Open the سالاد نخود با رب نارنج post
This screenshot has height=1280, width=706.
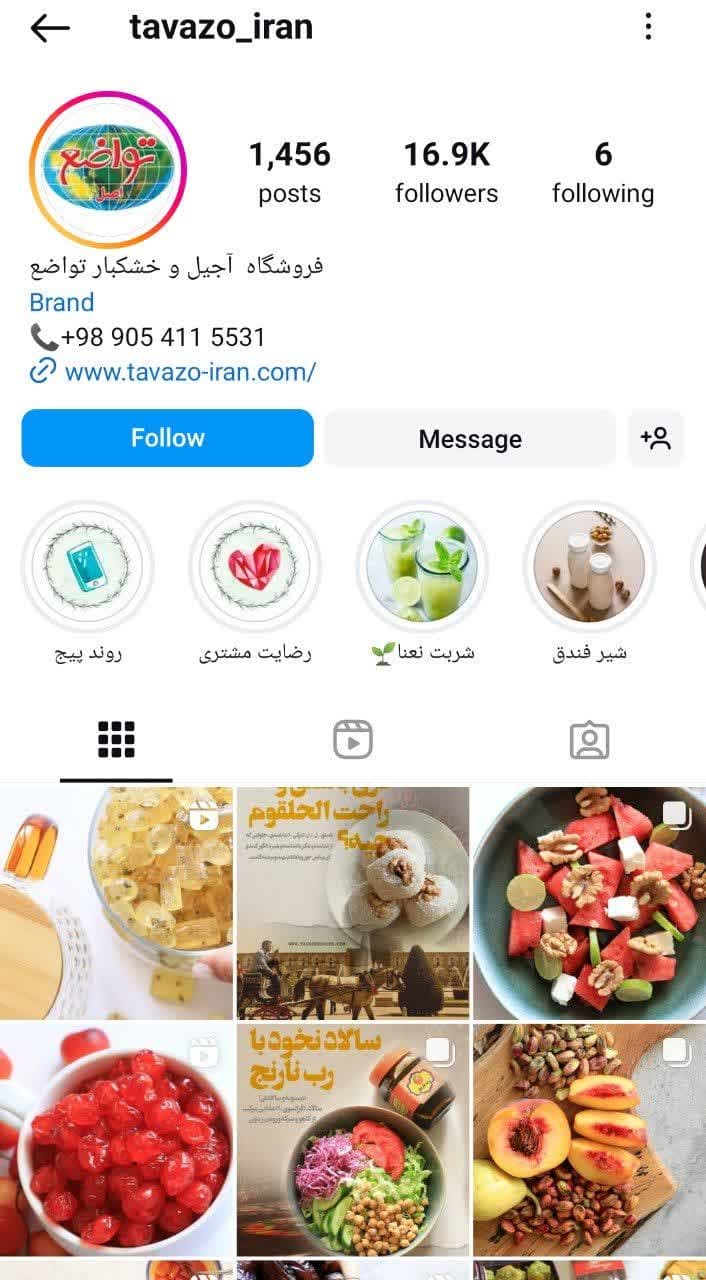click(352, 1139)
